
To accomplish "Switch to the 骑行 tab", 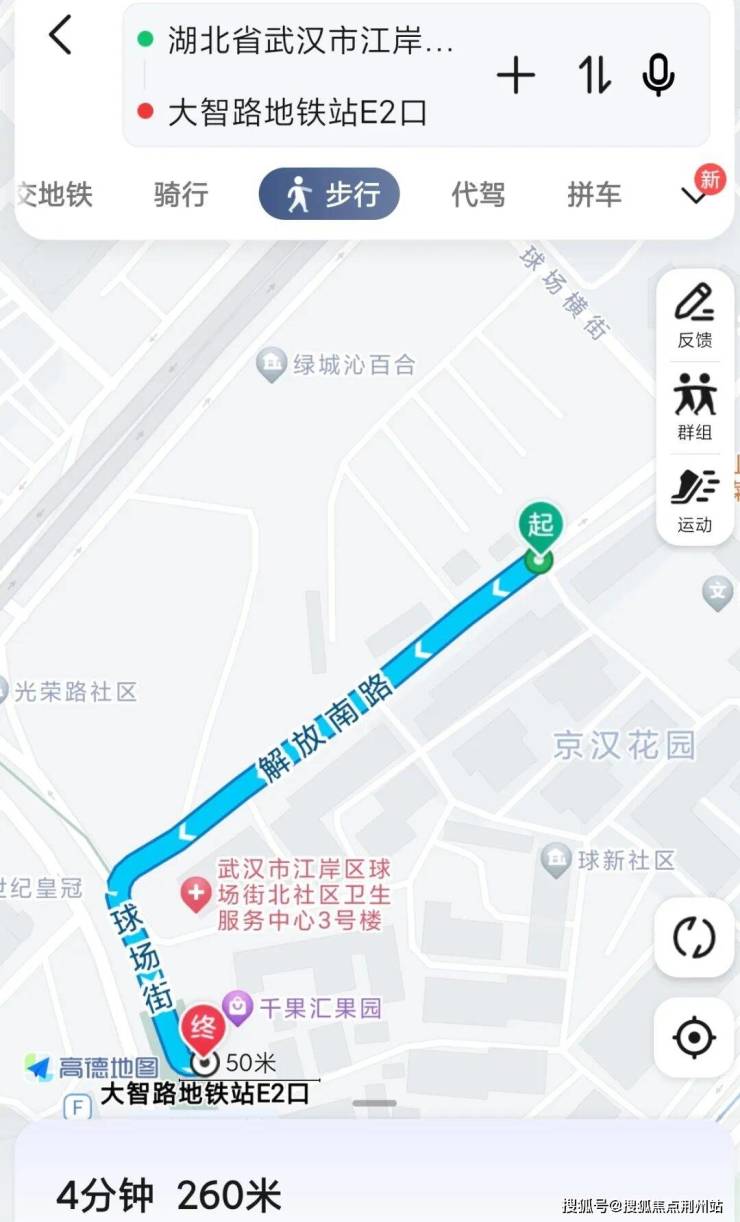I will [181, 194].
